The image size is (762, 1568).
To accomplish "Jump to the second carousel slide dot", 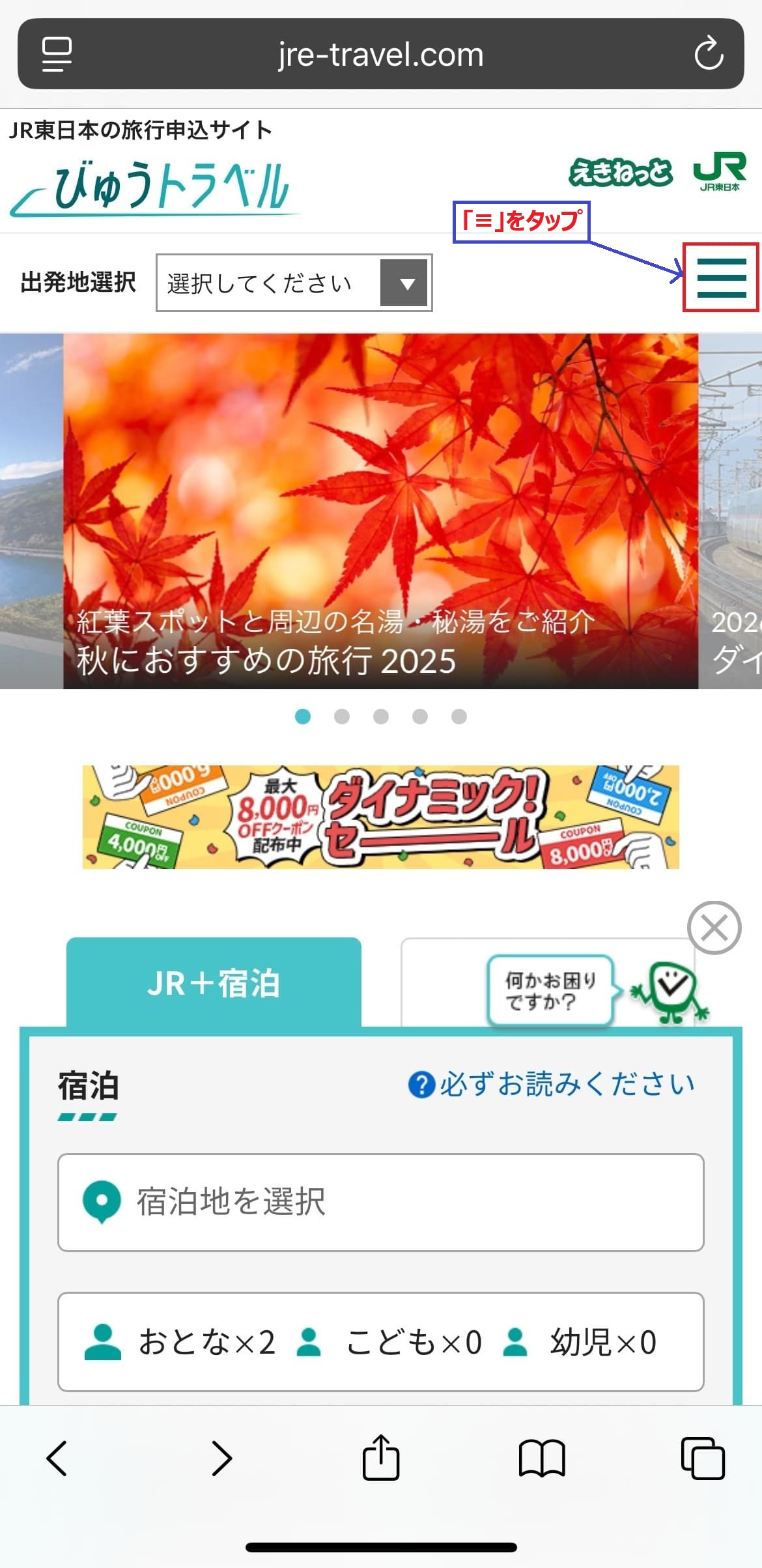I will click(342, 717).
